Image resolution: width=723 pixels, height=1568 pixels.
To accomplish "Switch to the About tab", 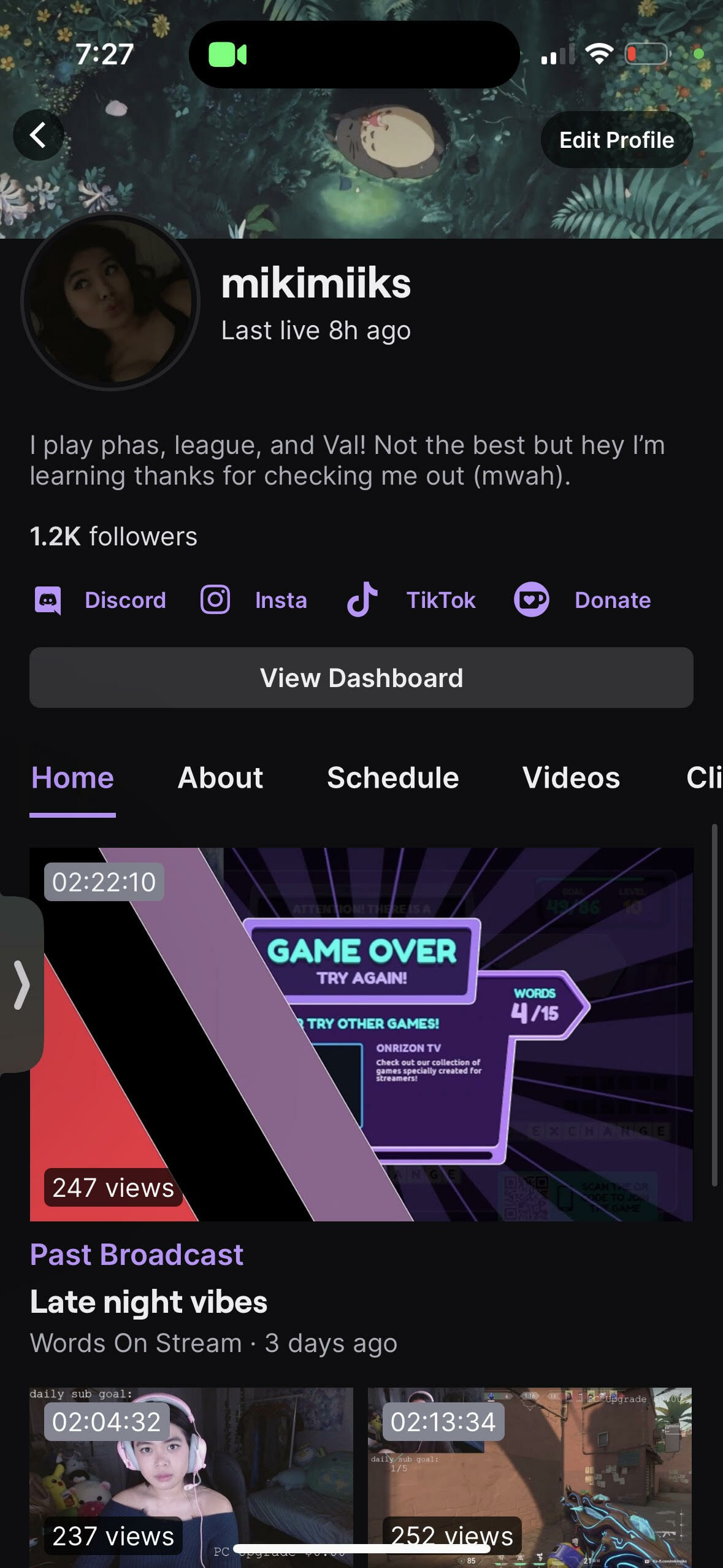I will (220, 778).
